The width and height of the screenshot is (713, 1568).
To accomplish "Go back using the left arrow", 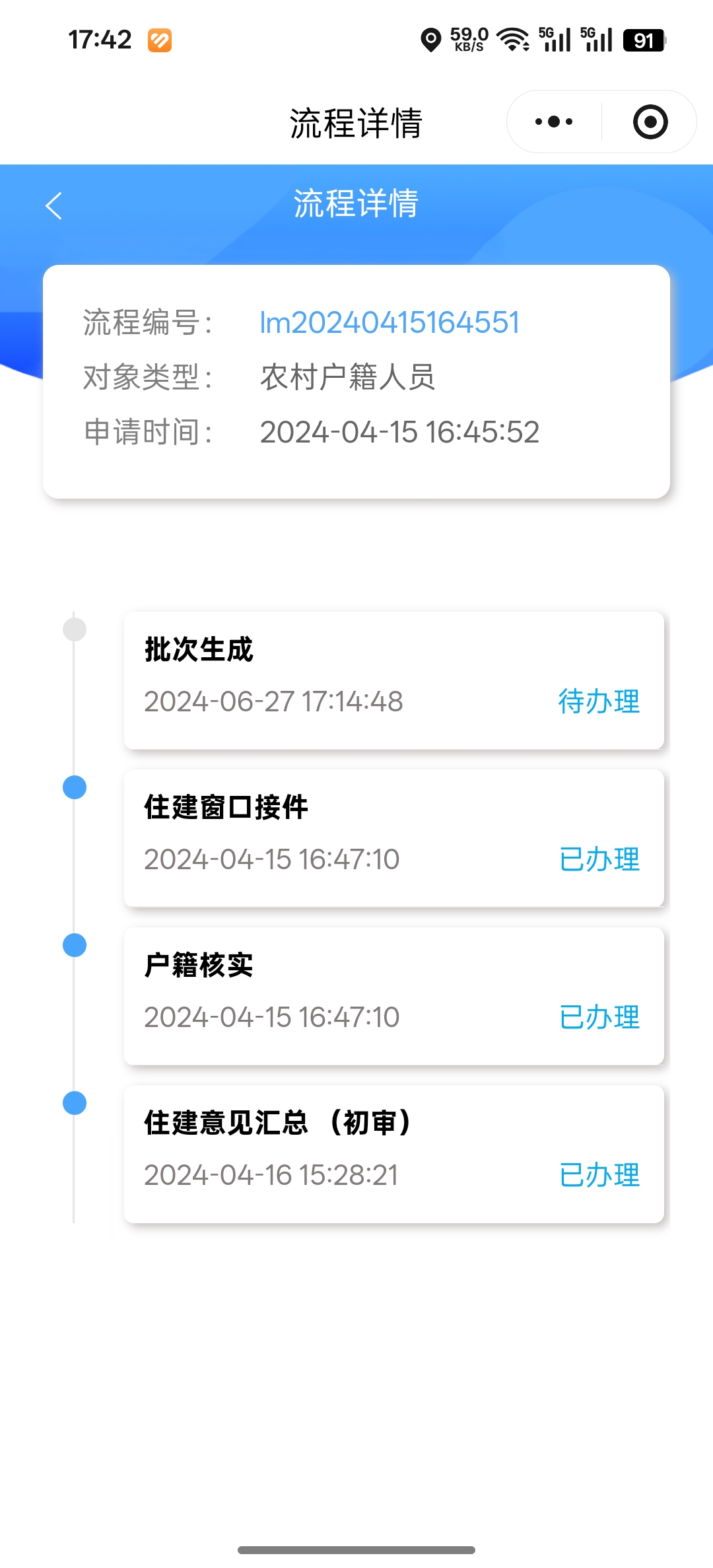I will pos(54,205).
